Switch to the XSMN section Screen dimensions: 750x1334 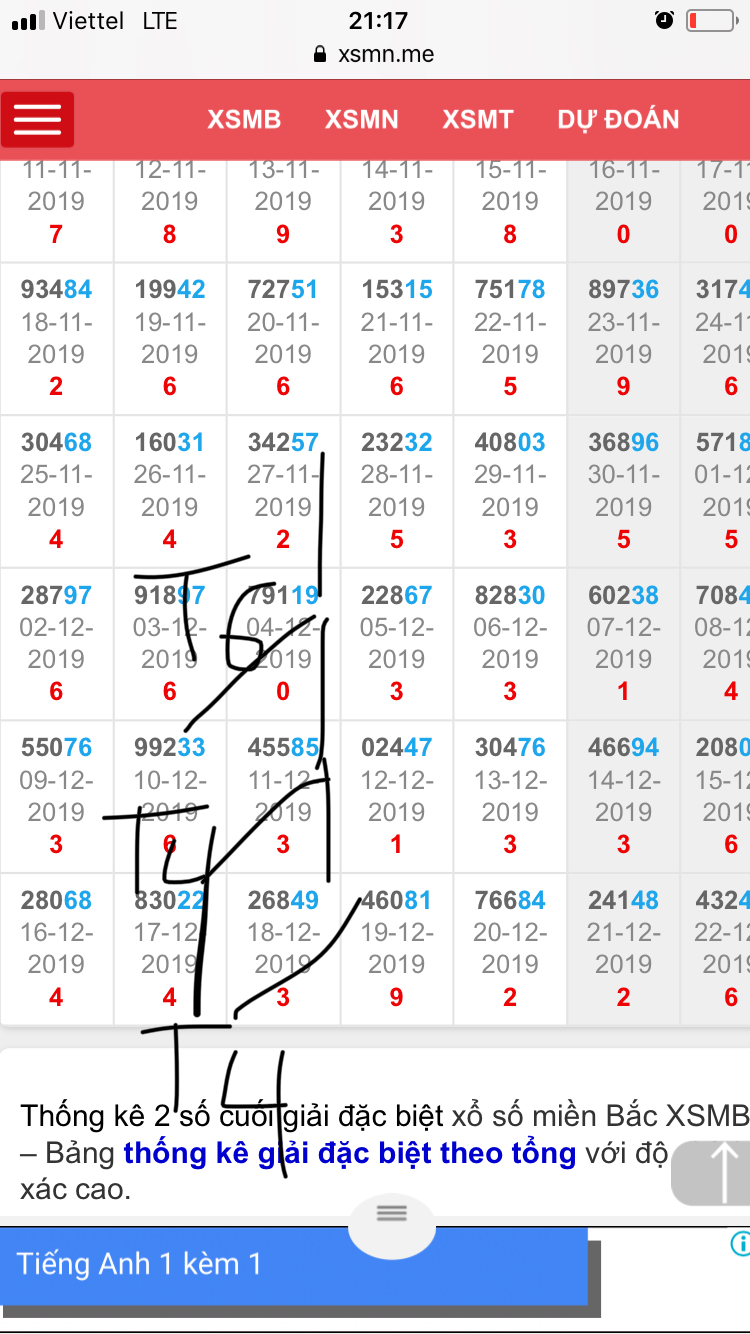[362, 120]
